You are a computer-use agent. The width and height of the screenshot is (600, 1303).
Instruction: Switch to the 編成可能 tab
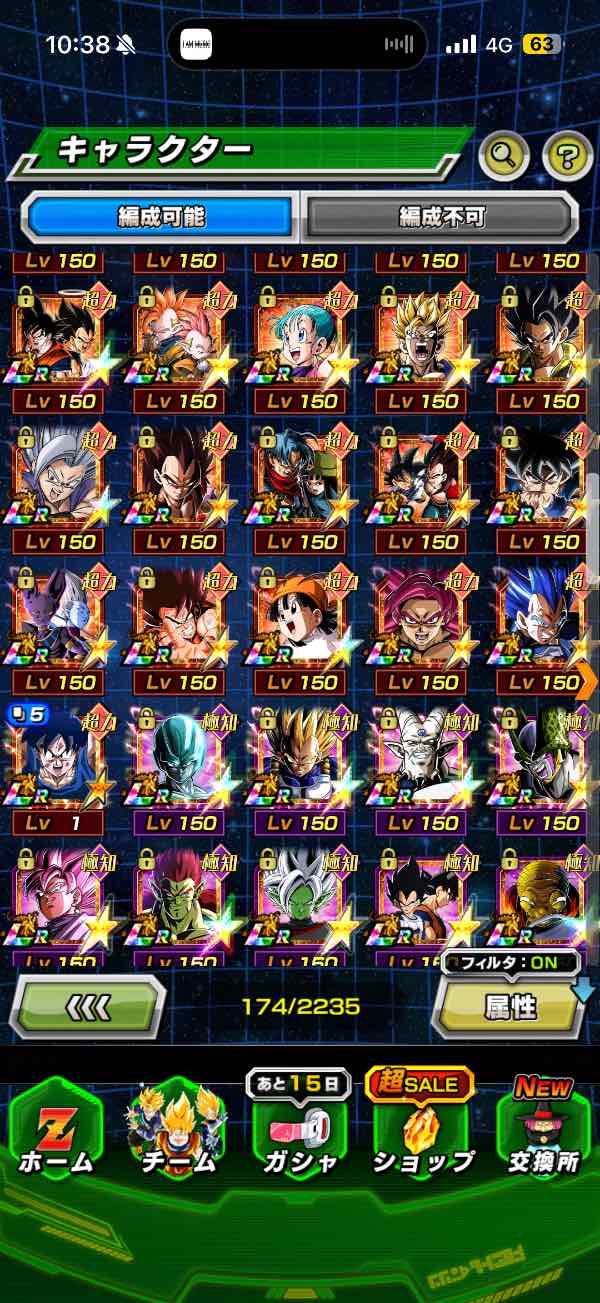(162, 216)
